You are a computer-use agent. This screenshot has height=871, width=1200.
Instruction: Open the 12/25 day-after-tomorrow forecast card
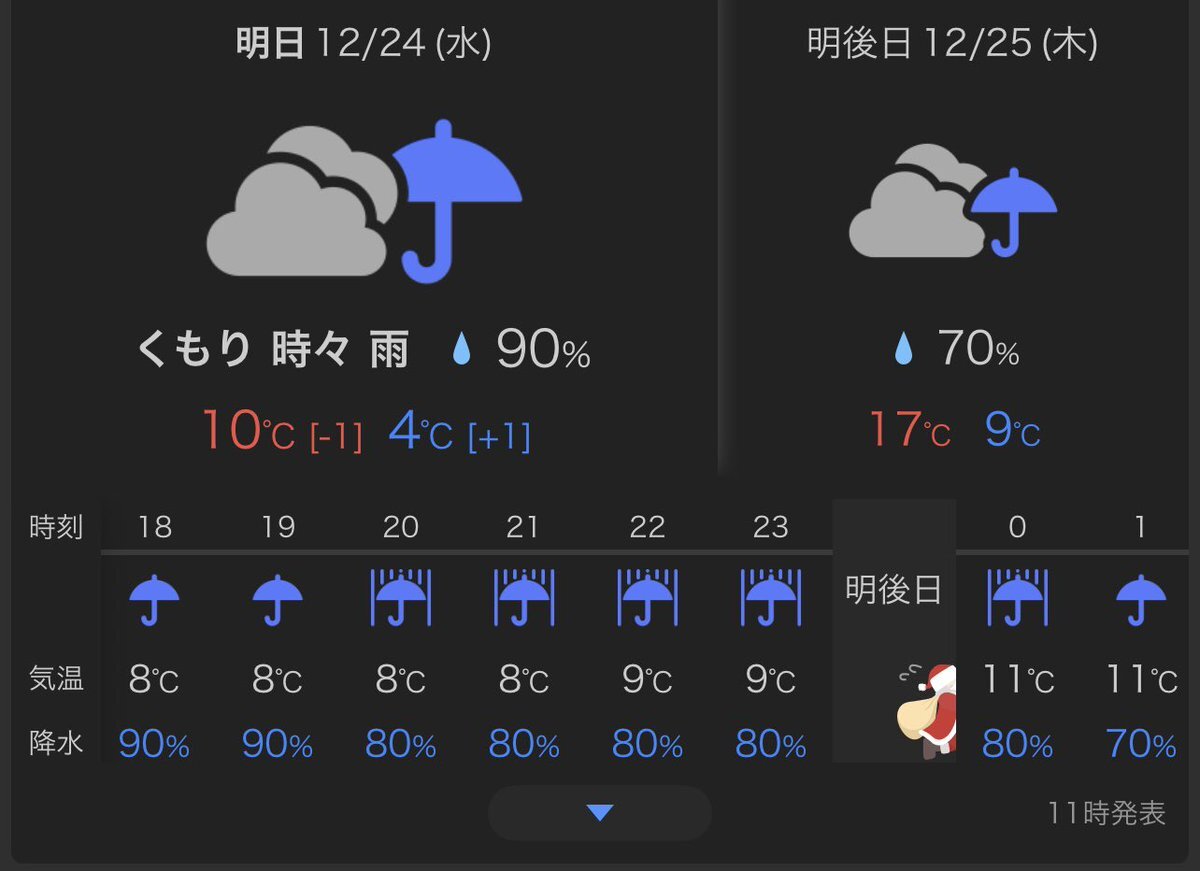(x=952, y=240)
